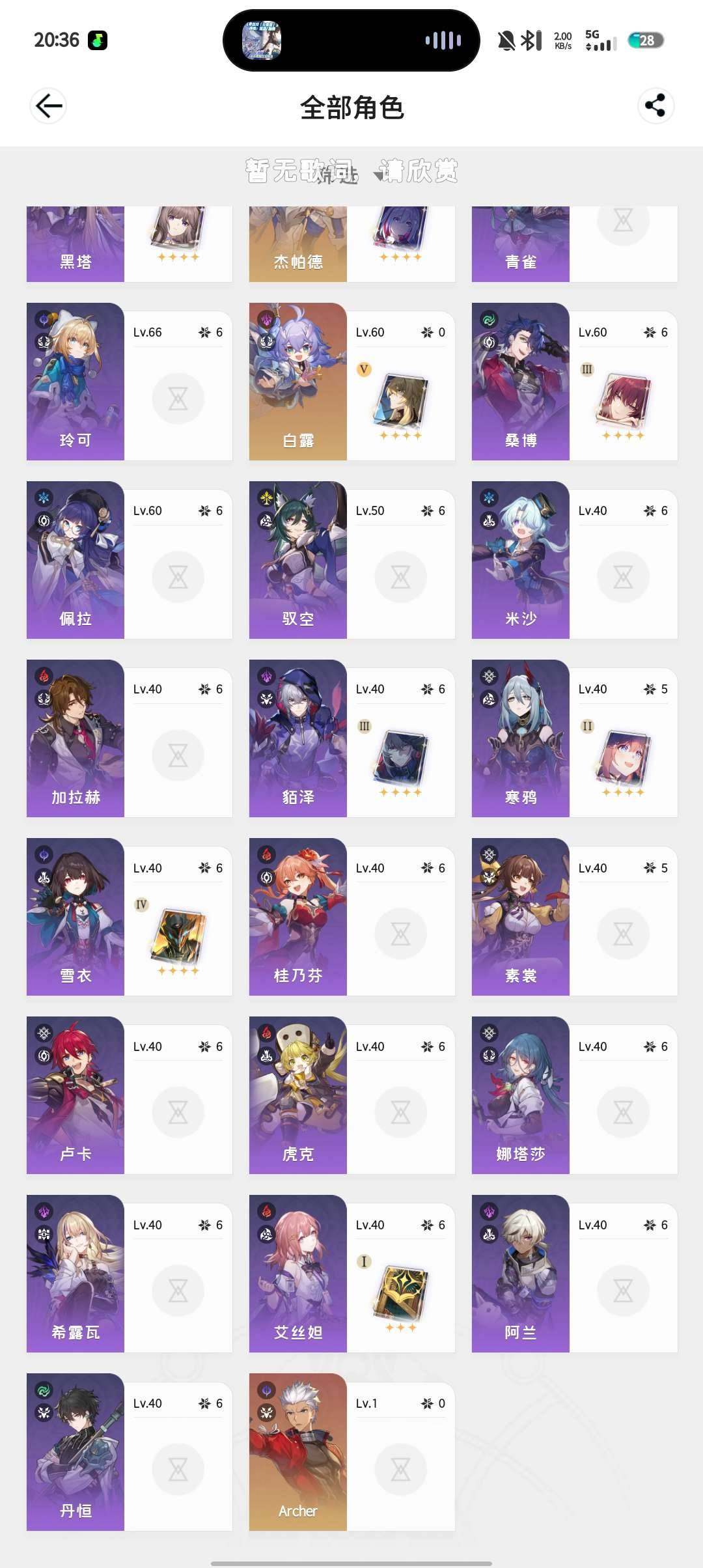View 素裳 character details
The image size is (703, 1568).
[521, 917]
